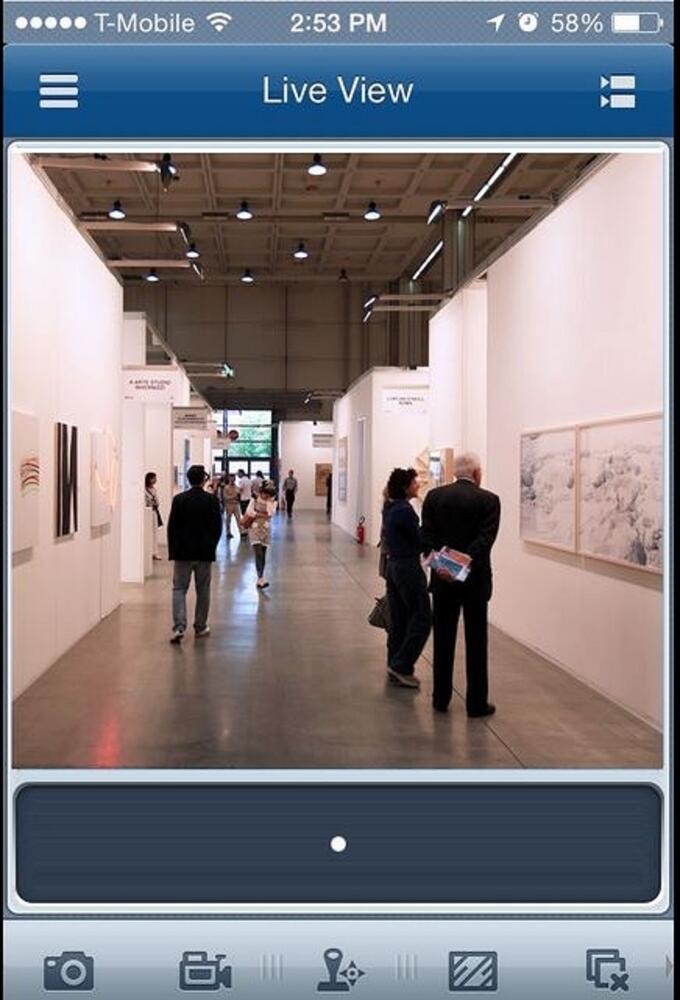680x1000 pixels.
Task: Open the camera list icon
Action: pos(617,91)
